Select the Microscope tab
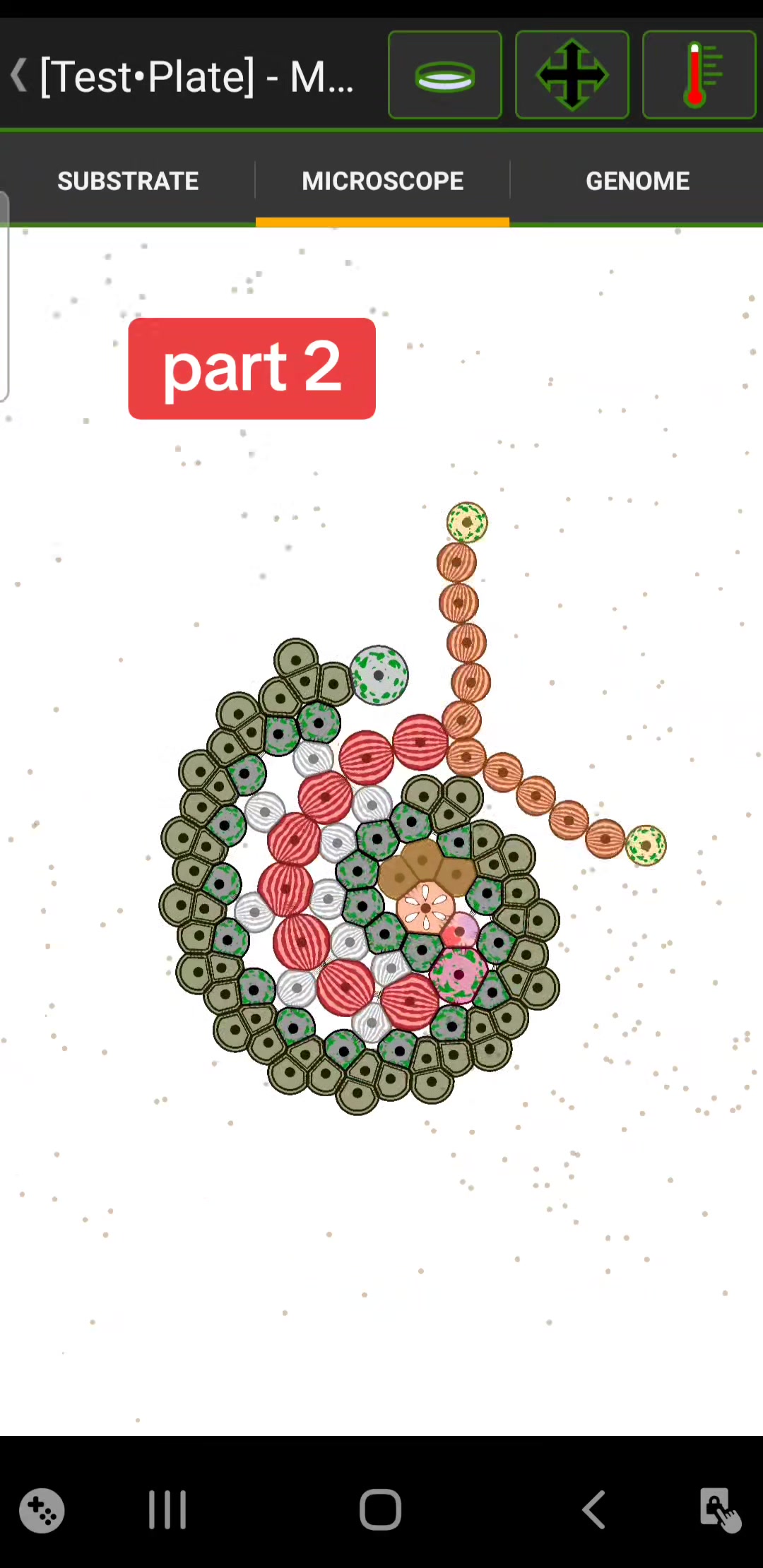The image size is (763, 1568). [382, 181]
